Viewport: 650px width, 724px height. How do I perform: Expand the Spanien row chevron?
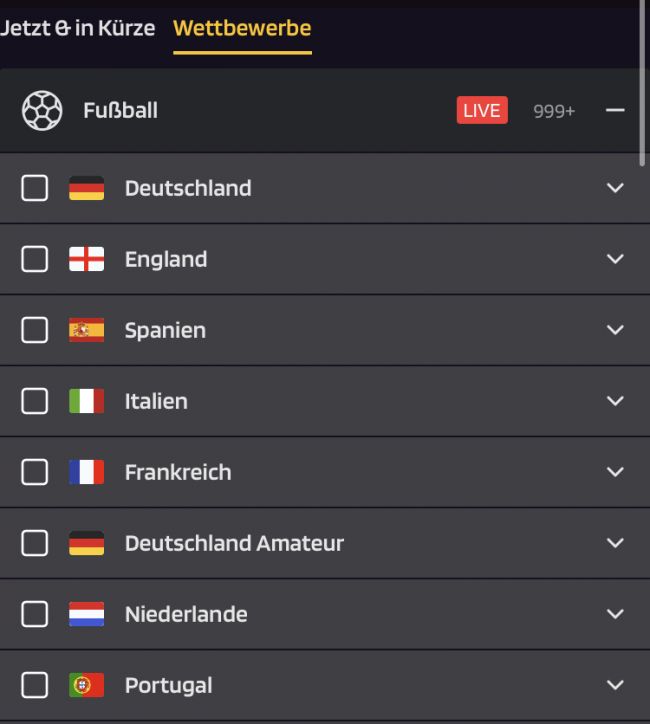tap(615, 330)
